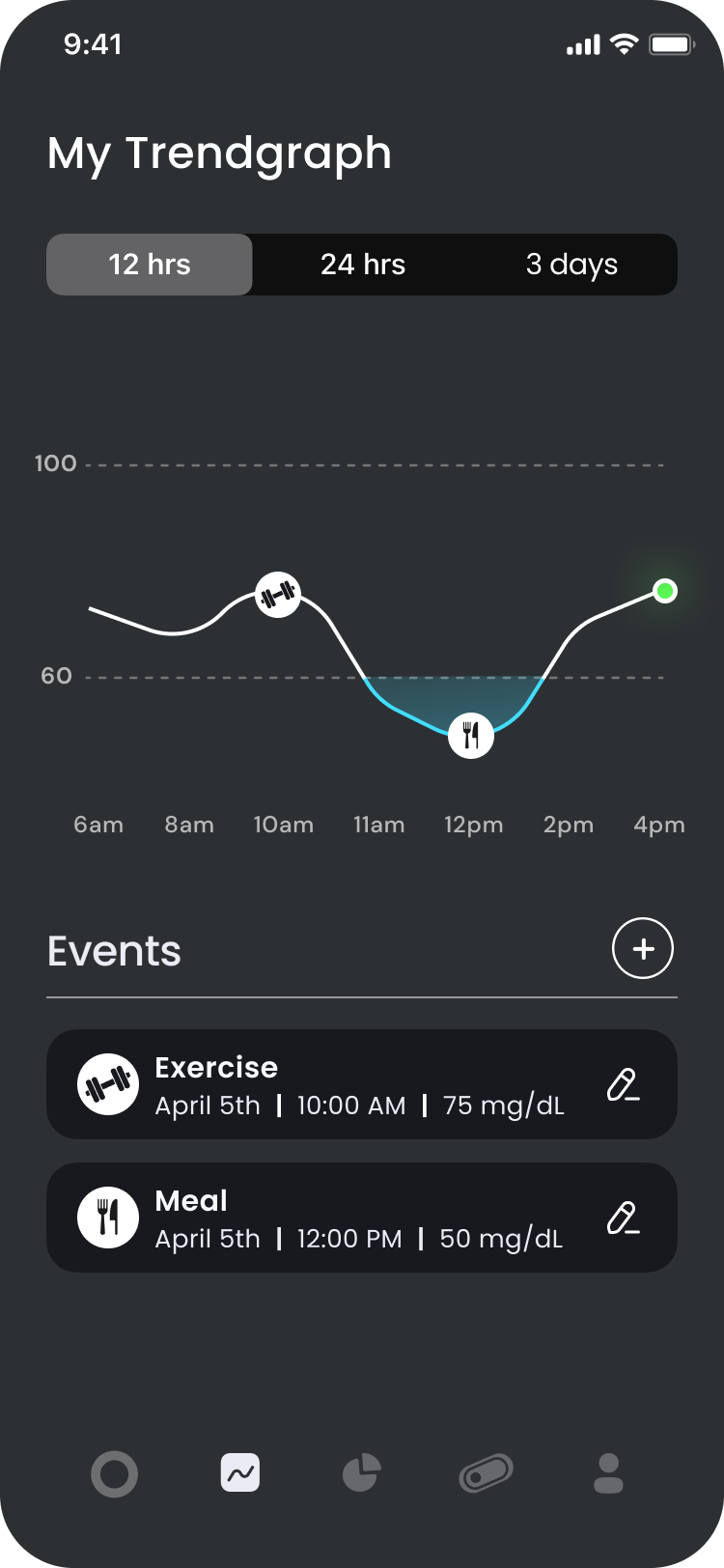The width and height of the screenshot is (724, 1568).
Task: Show the 3 days trend
Action: tap(571, 265)
